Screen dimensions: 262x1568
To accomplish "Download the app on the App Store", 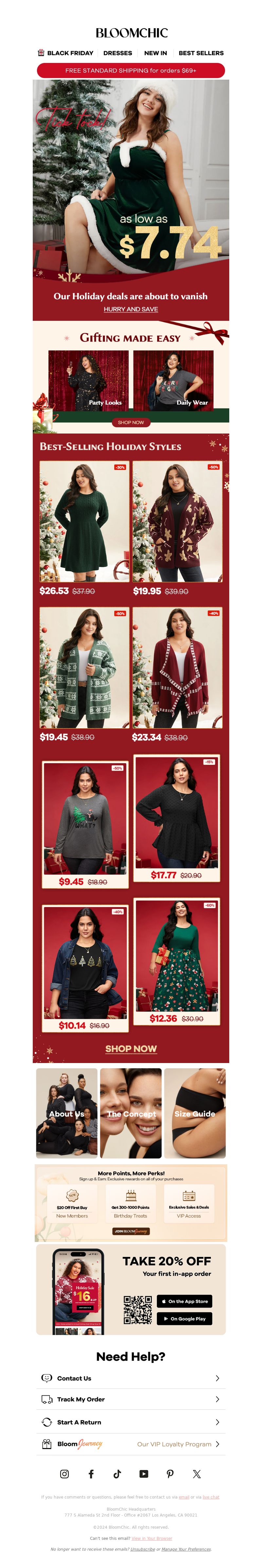I will click(184, 1301).
